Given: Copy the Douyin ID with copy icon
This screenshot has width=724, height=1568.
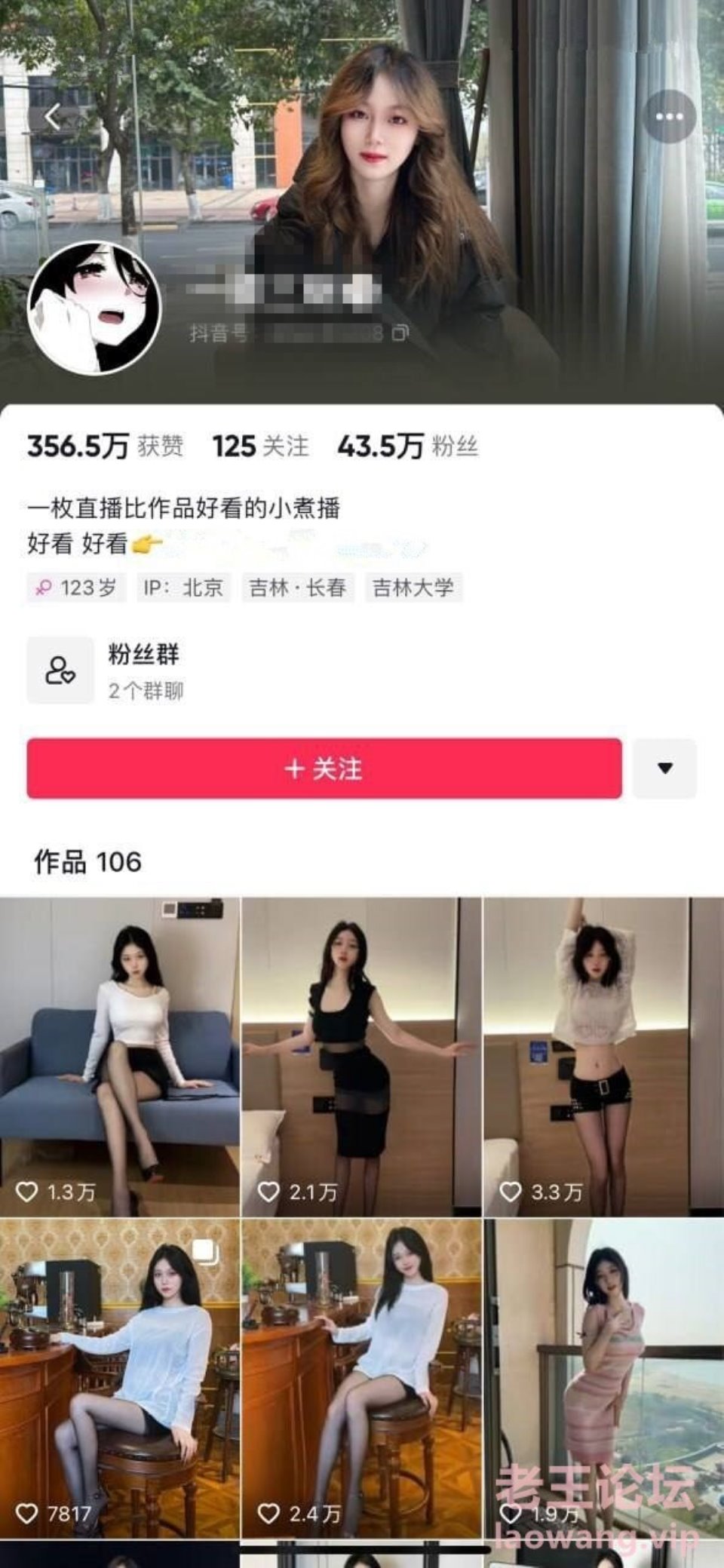Looking at the screenshot, I should (400, 333).
